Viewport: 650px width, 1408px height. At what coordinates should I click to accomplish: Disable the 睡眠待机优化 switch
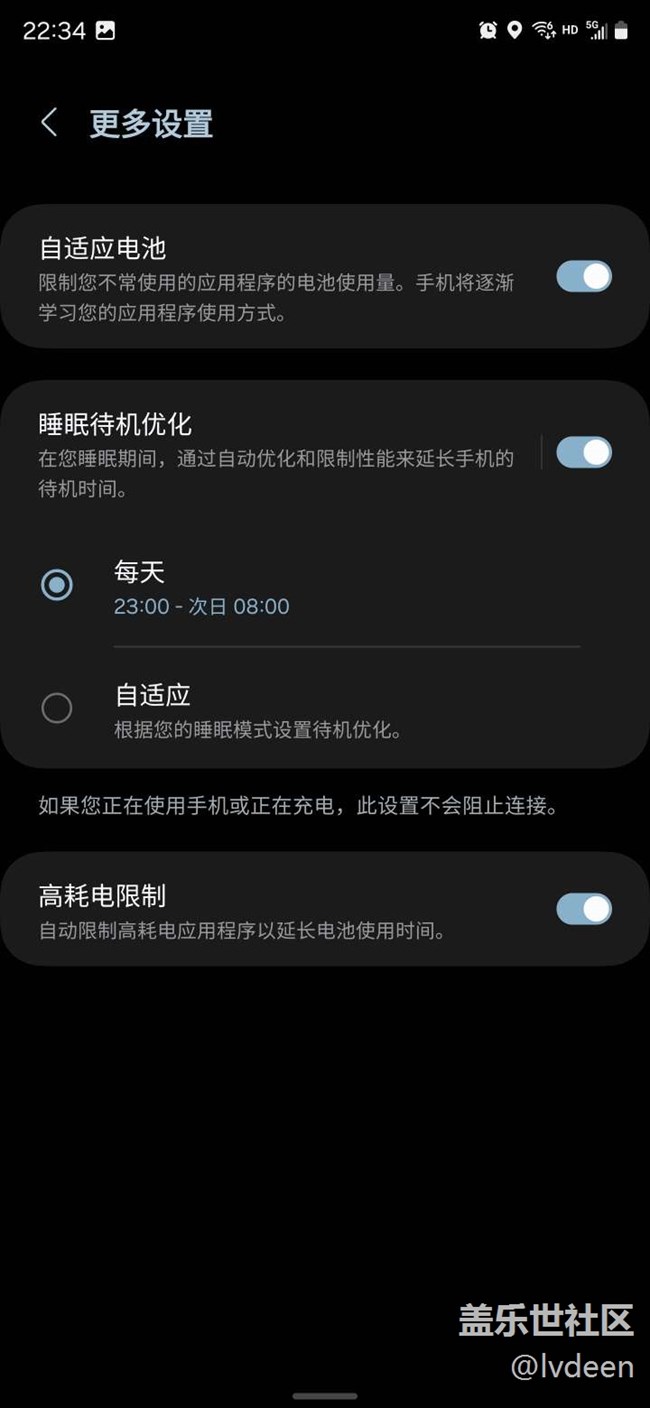[583, 453]
